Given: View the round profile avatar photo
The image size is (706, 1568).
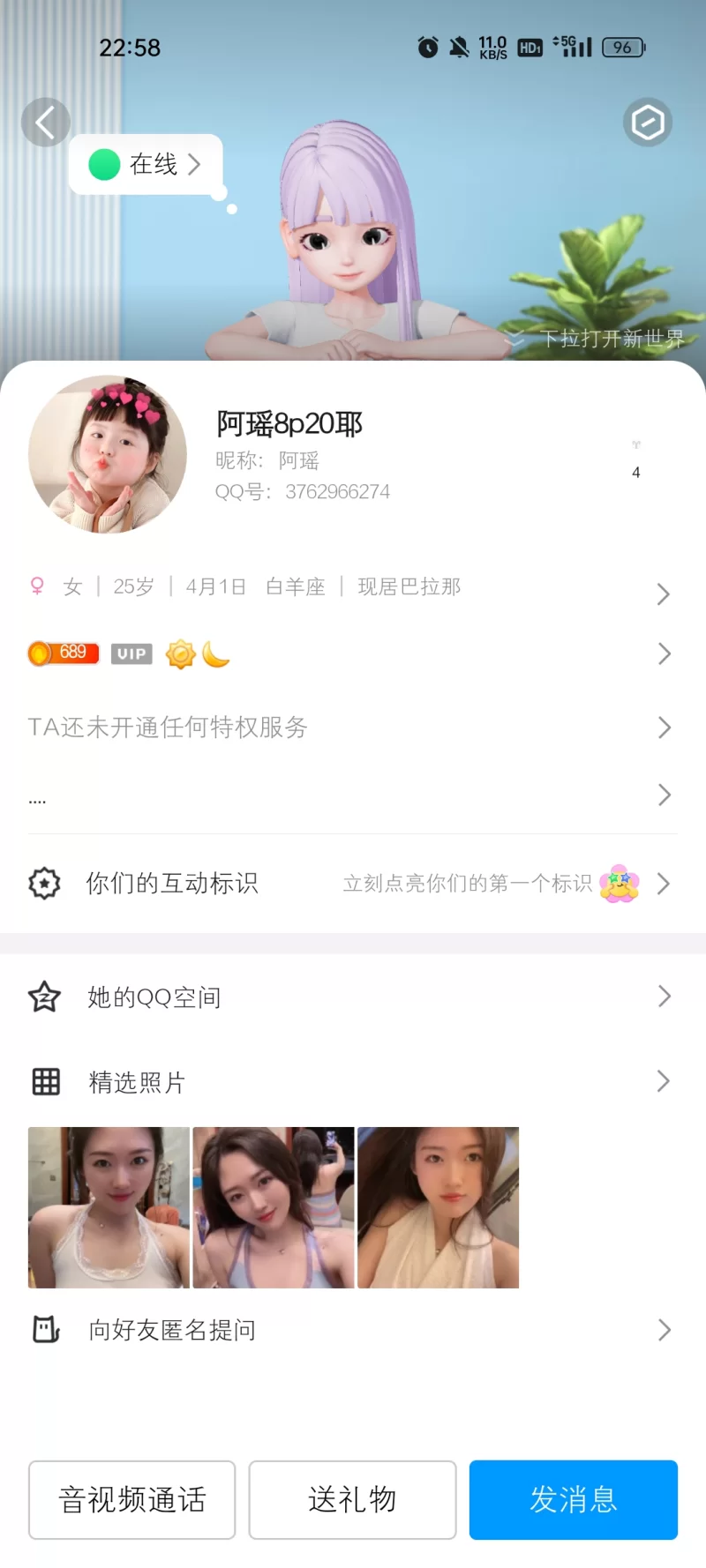Looking at the screenshot, I should pos(108,455).
